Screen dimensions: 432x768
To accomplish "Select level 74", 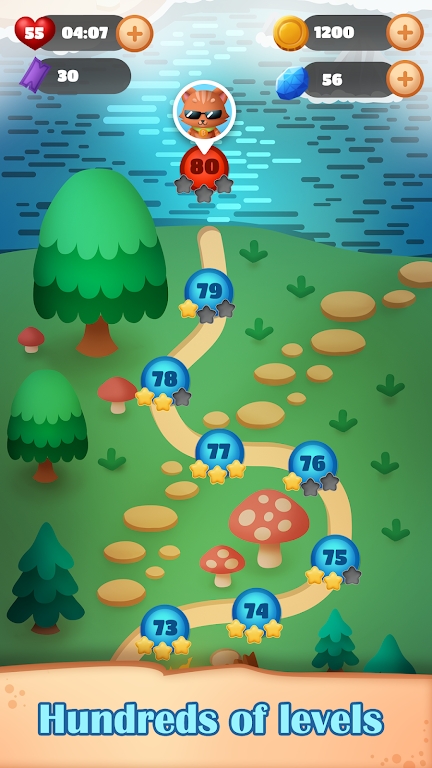I will [x=256, y=612].
